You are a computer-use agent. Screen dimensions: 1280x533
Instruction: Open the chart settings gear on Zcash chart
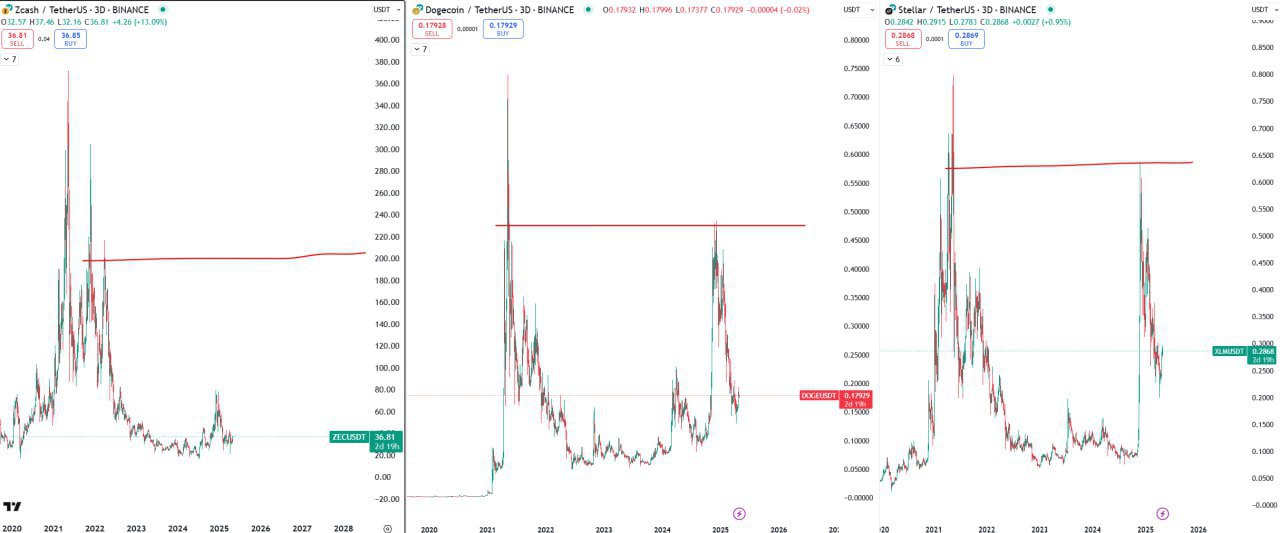(x=387, y=528)
